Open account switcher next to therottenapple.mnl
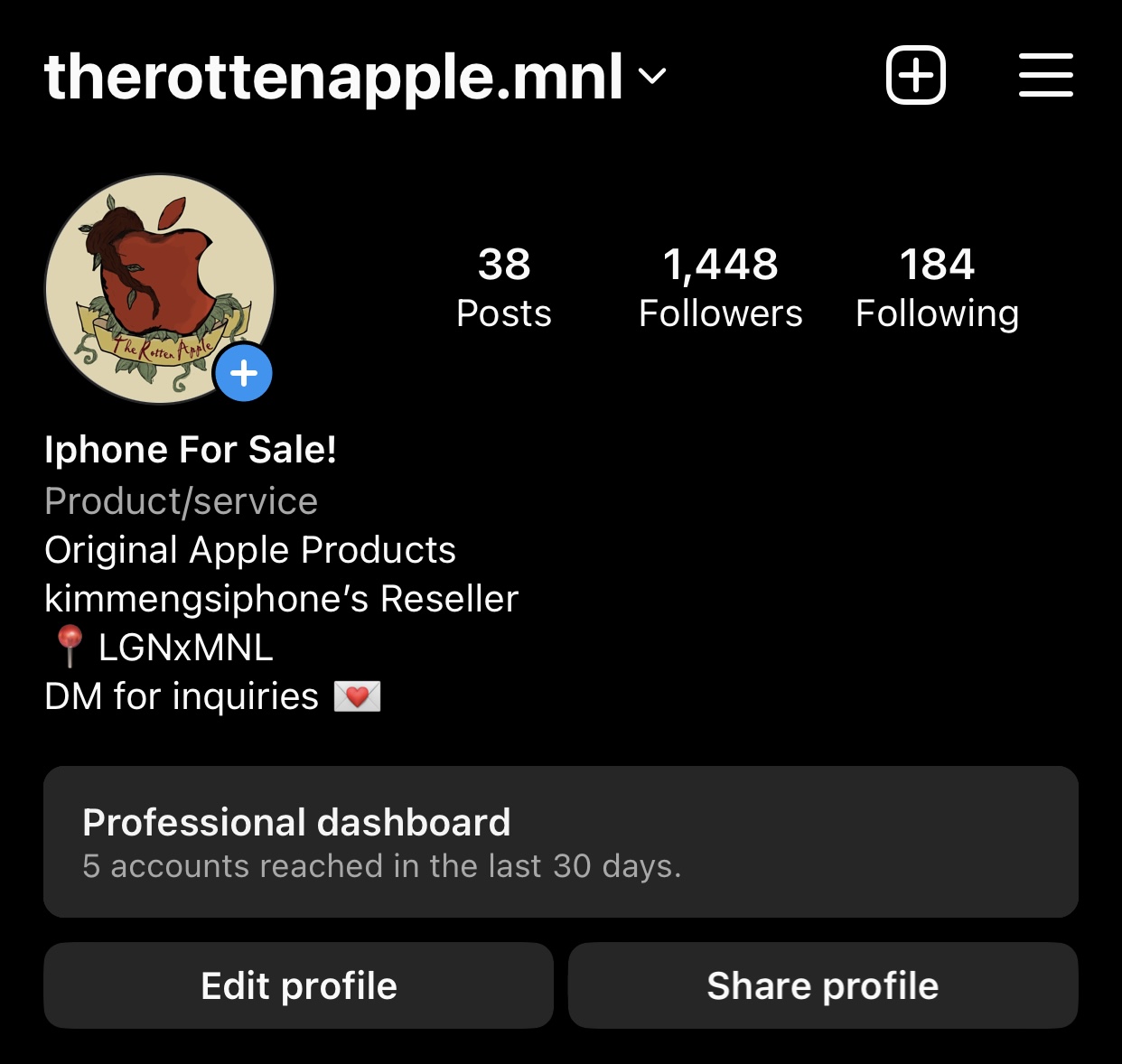This screenshot has width=1122, height=1064. (651, 76)
